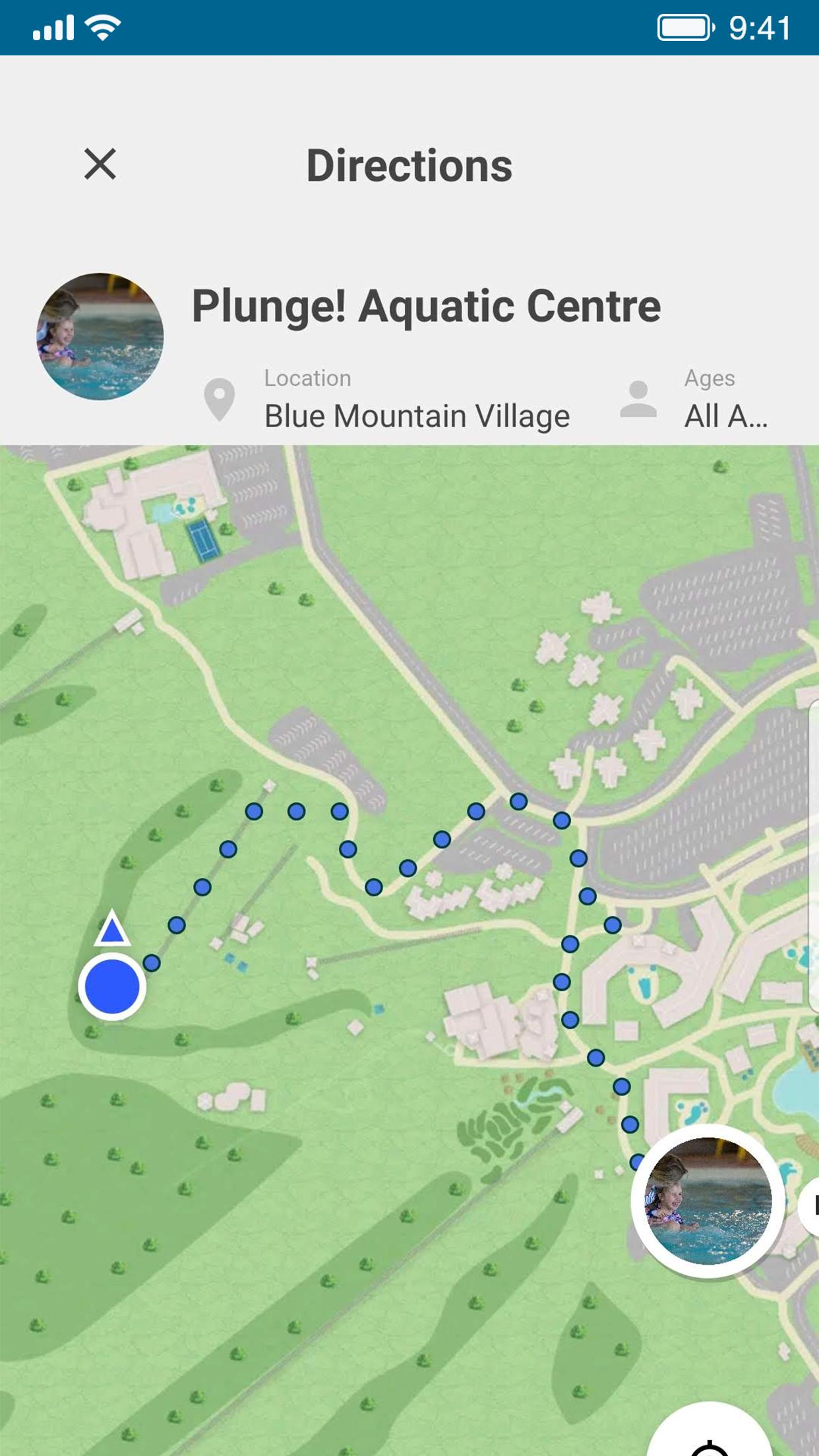Tap the Plunge! Aquatic Centre destination marker
The image size is (819, 1456).
click(x=708, y=1201)
